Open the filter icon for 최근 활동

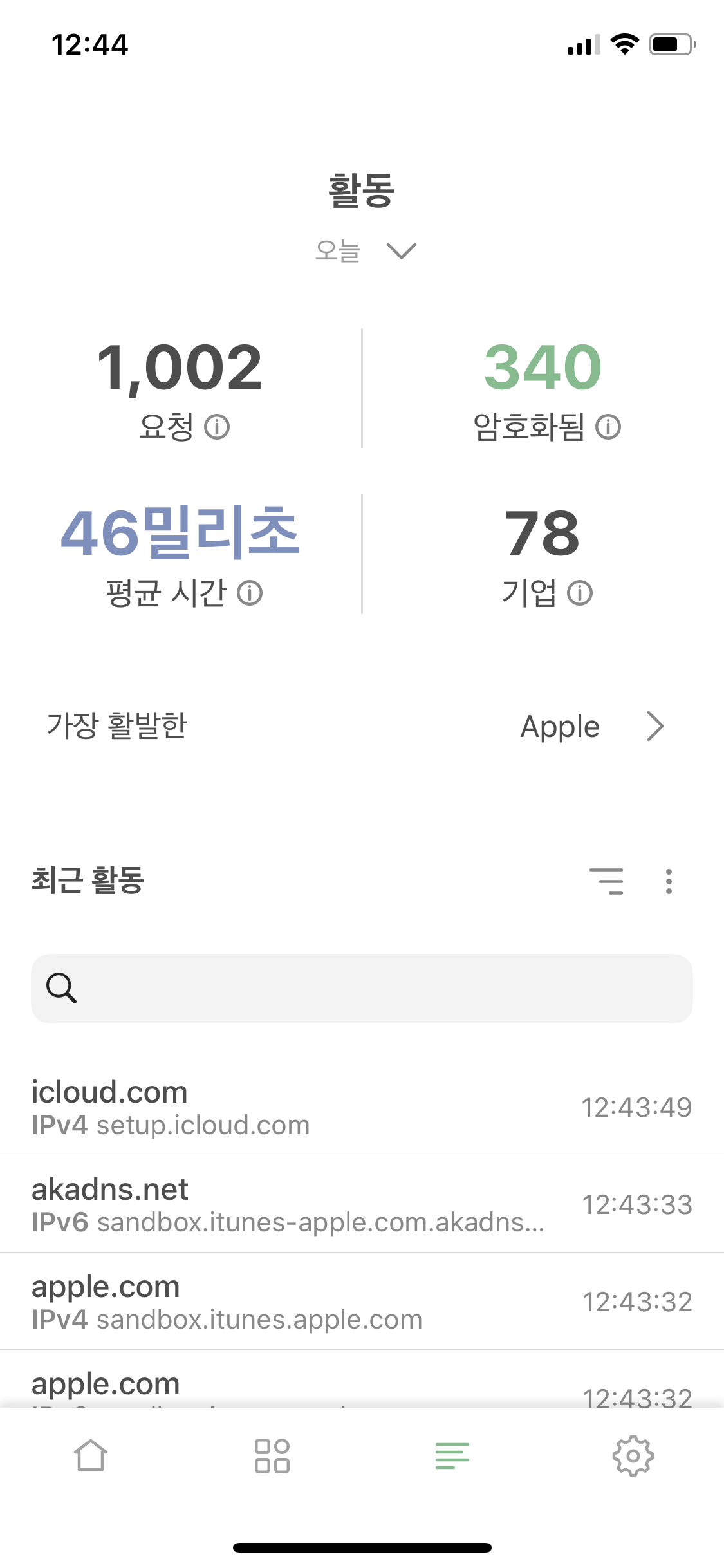tap(607, 881)
